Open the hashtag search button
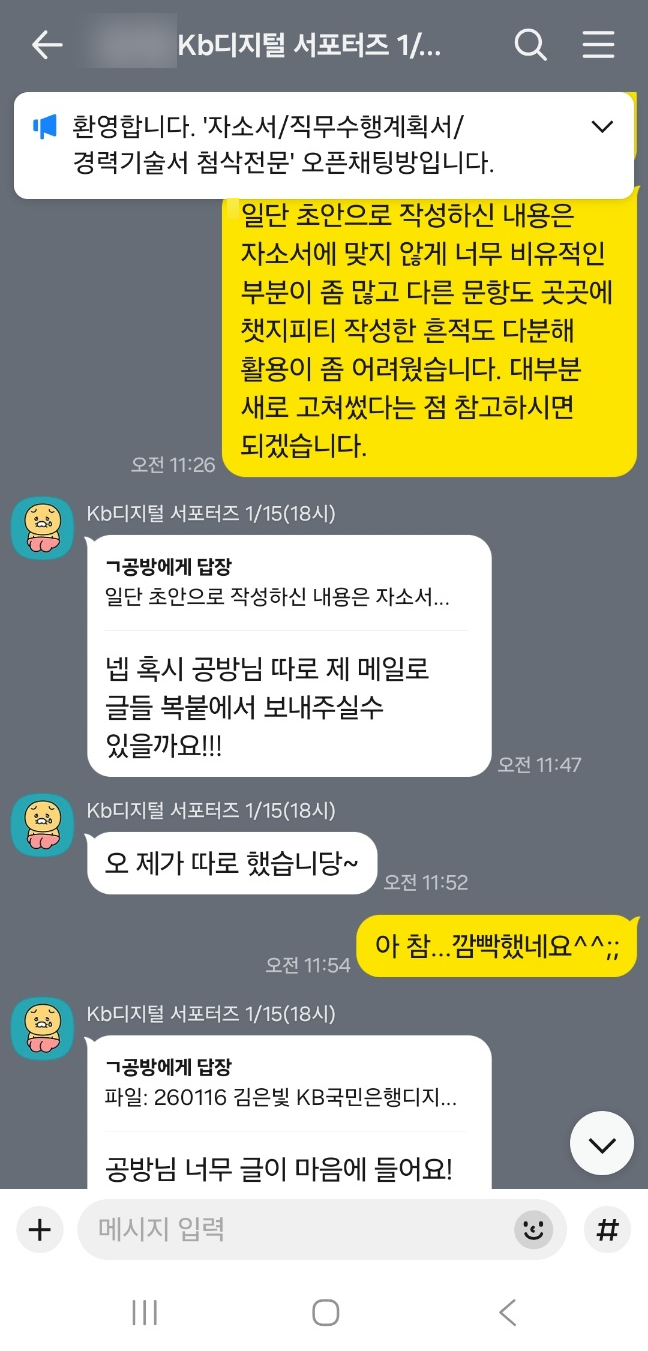The height and width of the screenshot is (1351, 648). (x=607, y=1230)
